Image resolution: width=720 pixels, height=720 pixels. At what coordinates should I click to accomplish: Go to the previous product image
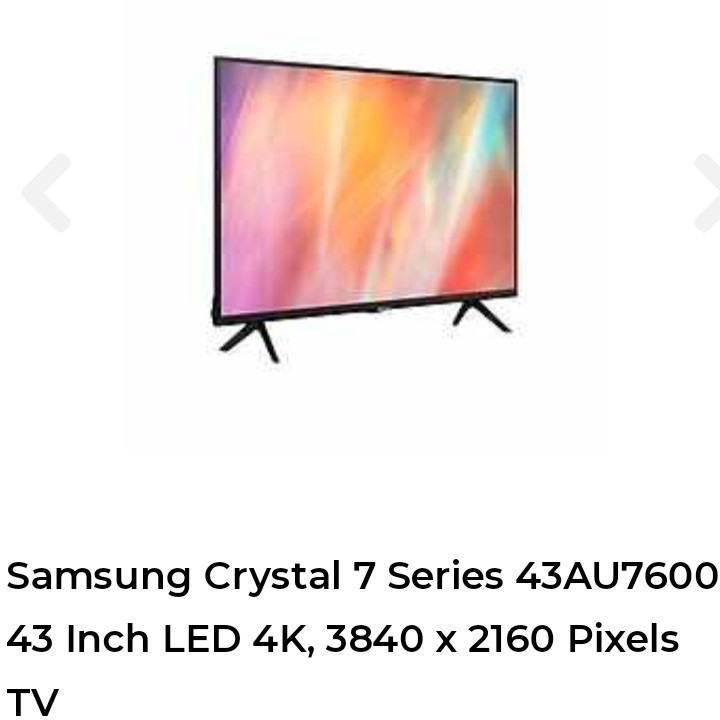pos(46,193)
